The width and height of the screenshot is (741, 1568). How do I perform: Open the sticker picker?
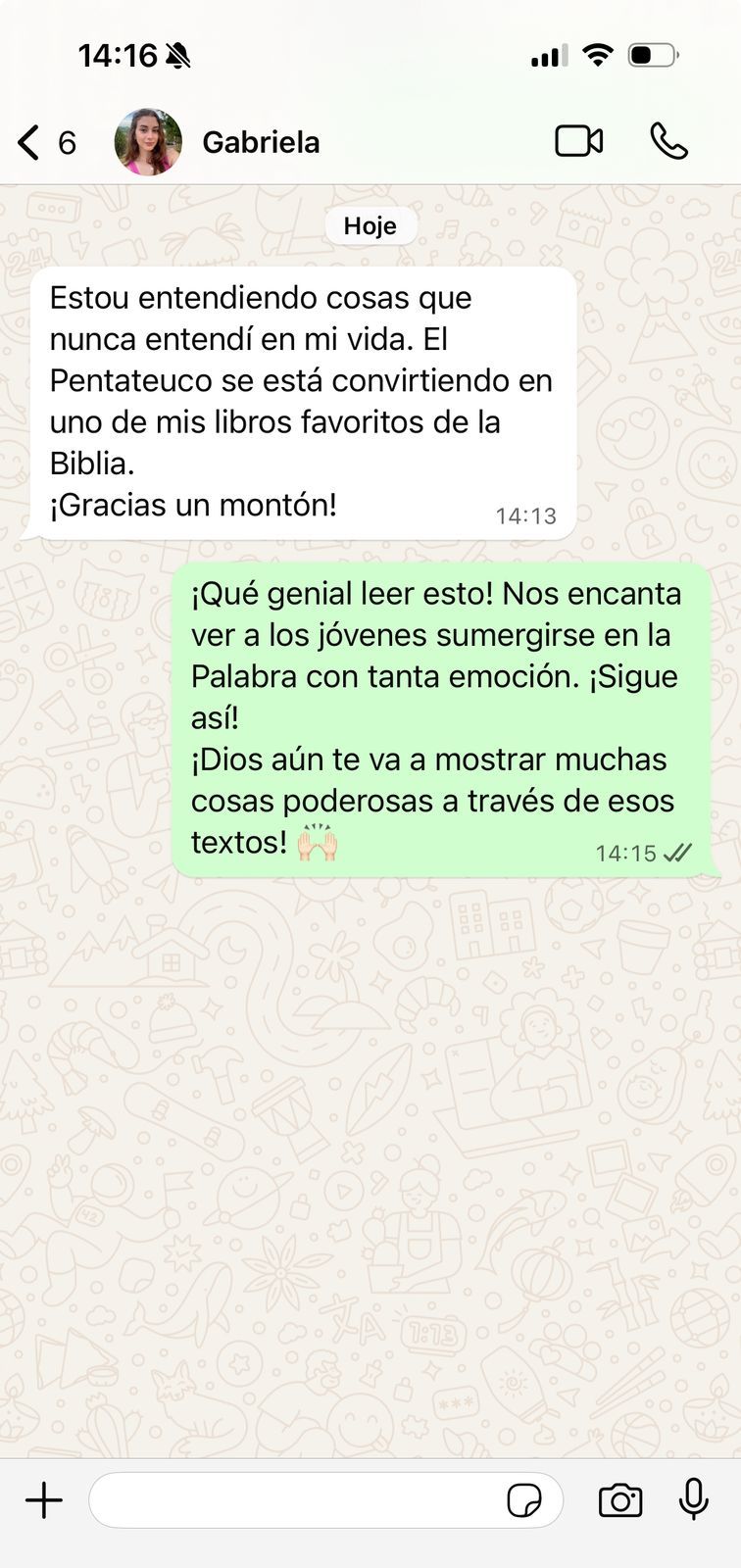pyautogui.click(x=524, y=1500)
